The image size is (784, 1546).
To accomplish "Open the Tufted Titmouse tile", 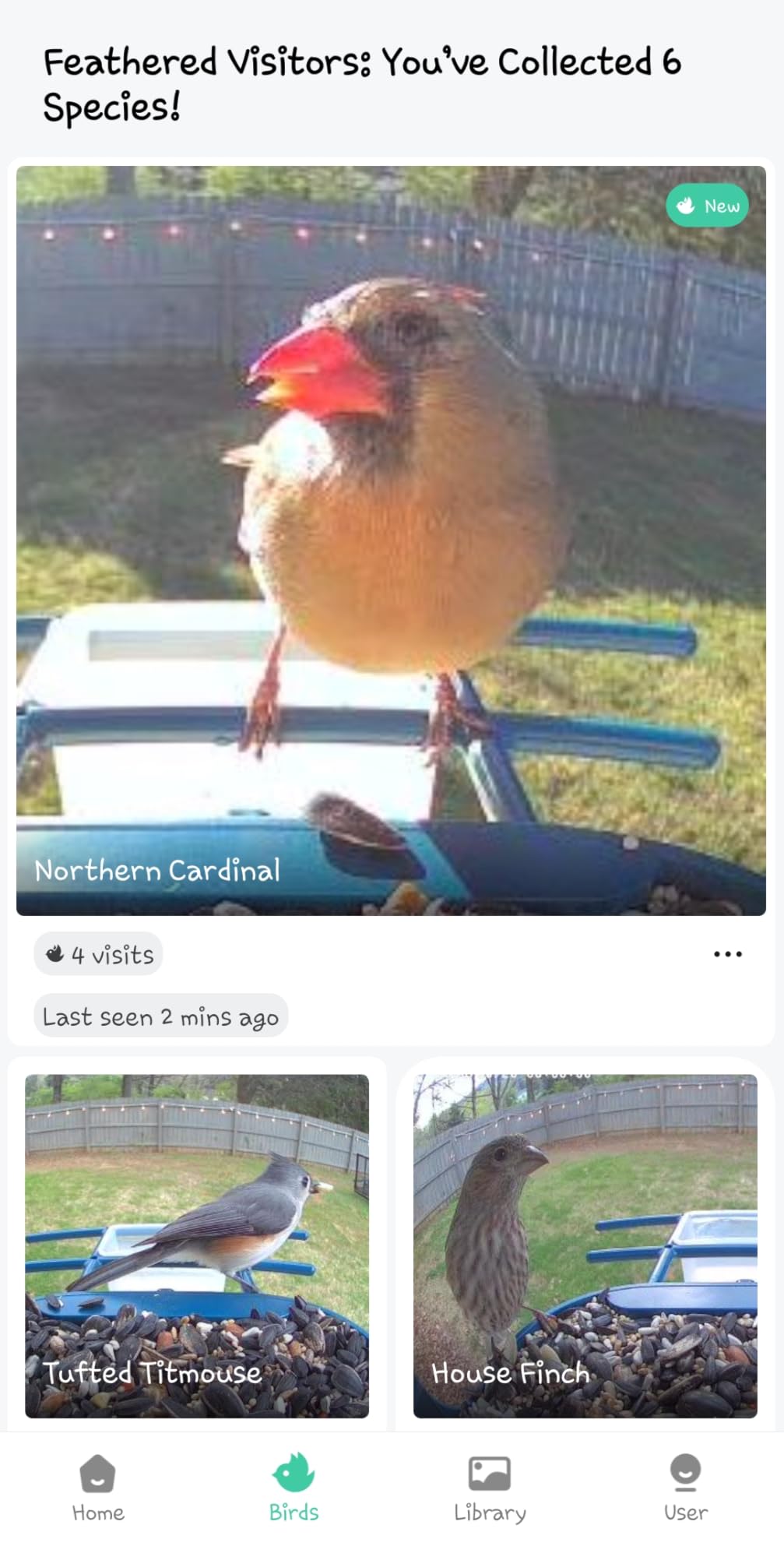I will click(x=197, y=1245).
